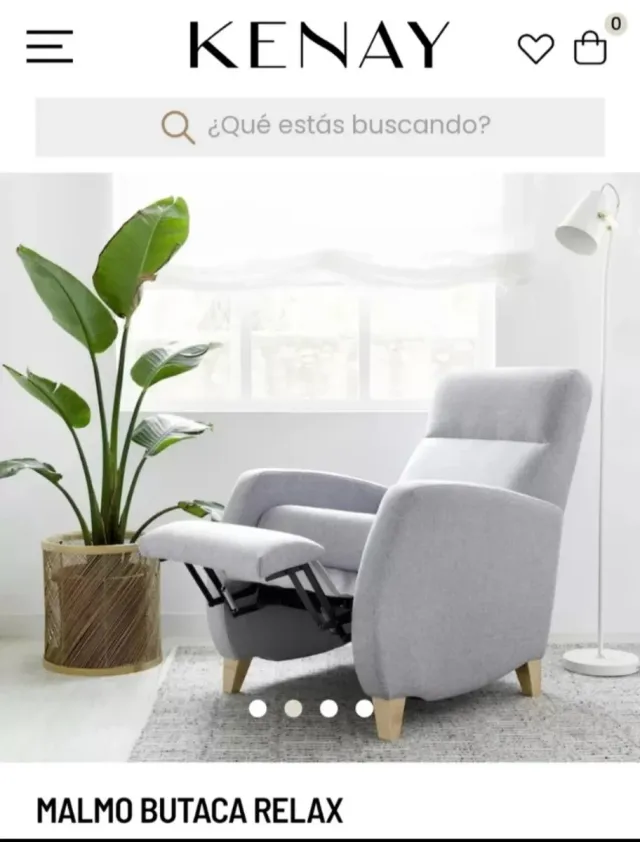
Task: Open the hamburger navigation menu
Action: 50,47
